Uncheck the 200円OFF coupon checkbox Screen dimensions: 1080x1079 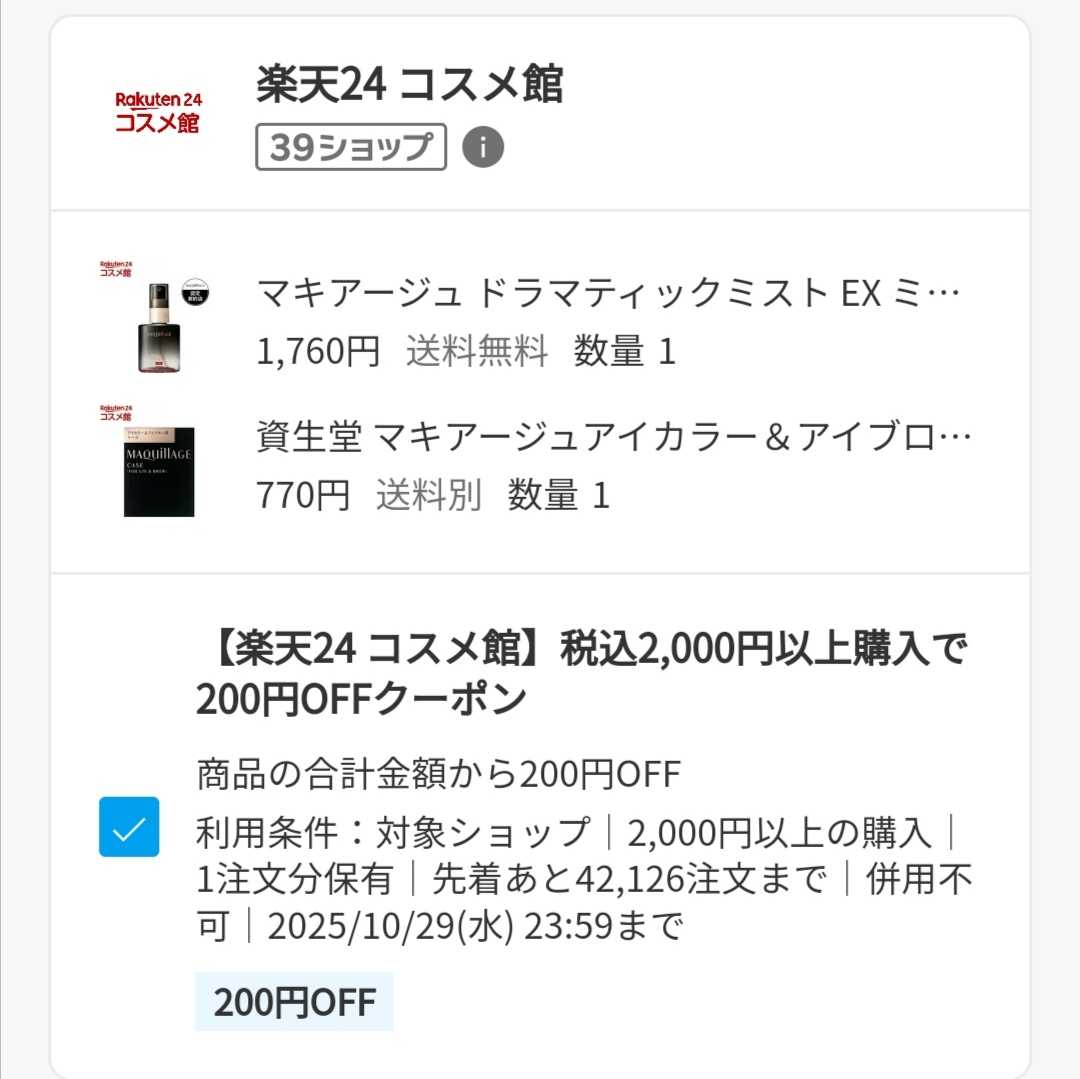[129, 827]
